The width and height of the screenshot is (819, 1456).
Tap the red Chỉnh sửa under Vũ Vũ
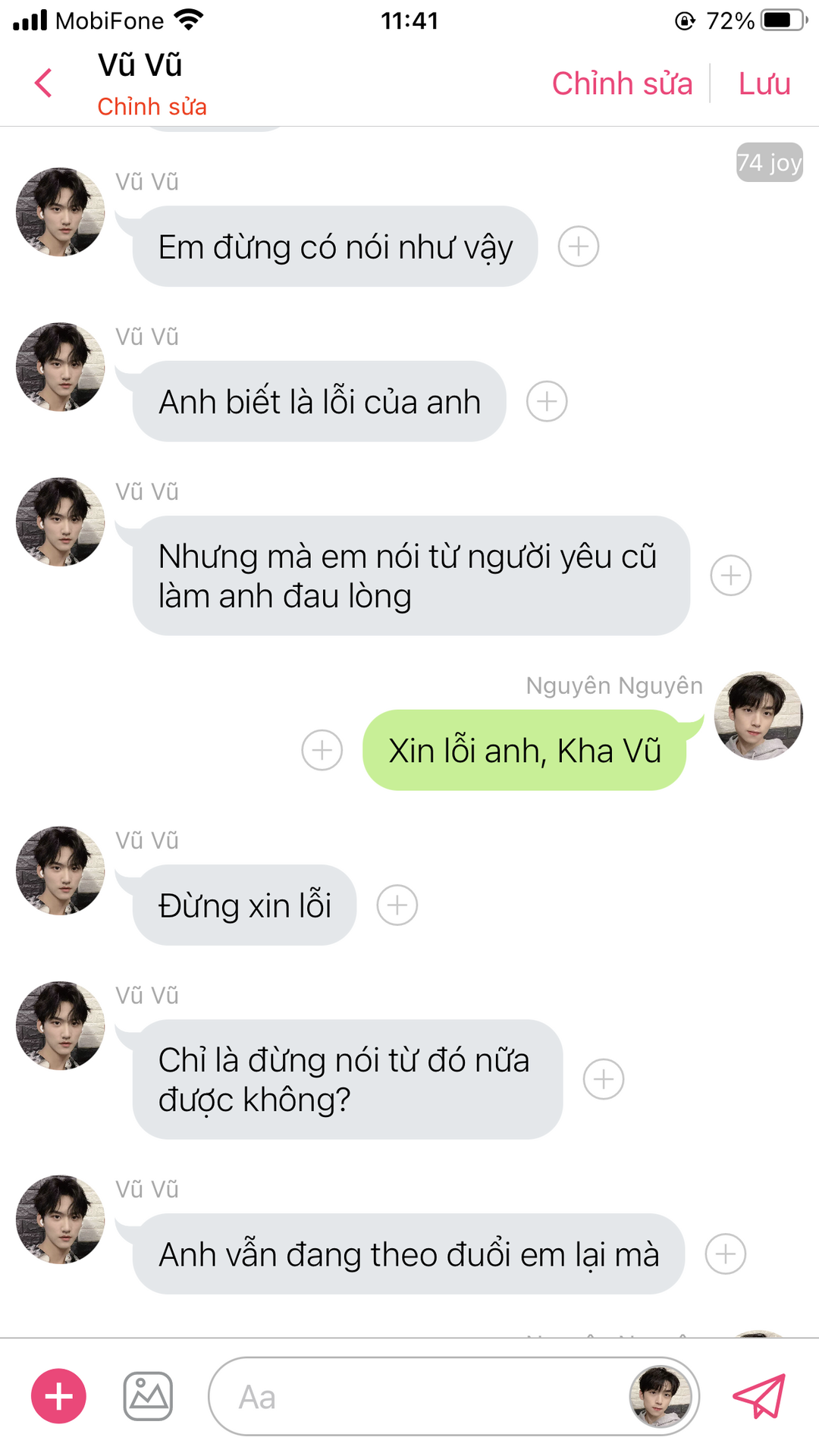click(x=152, y=107)
